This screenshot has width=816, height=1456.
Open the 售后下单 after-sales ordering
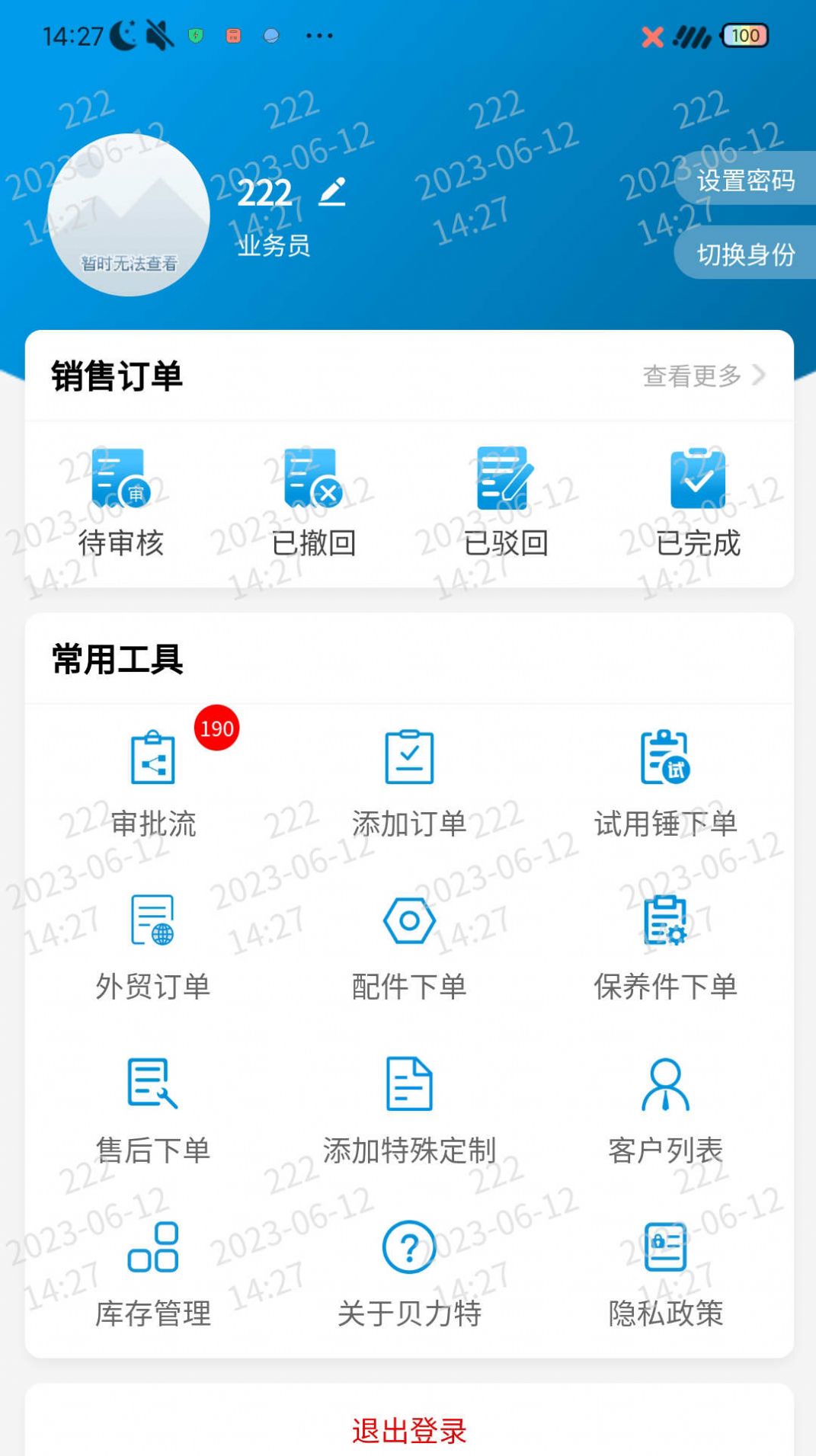153,1109
